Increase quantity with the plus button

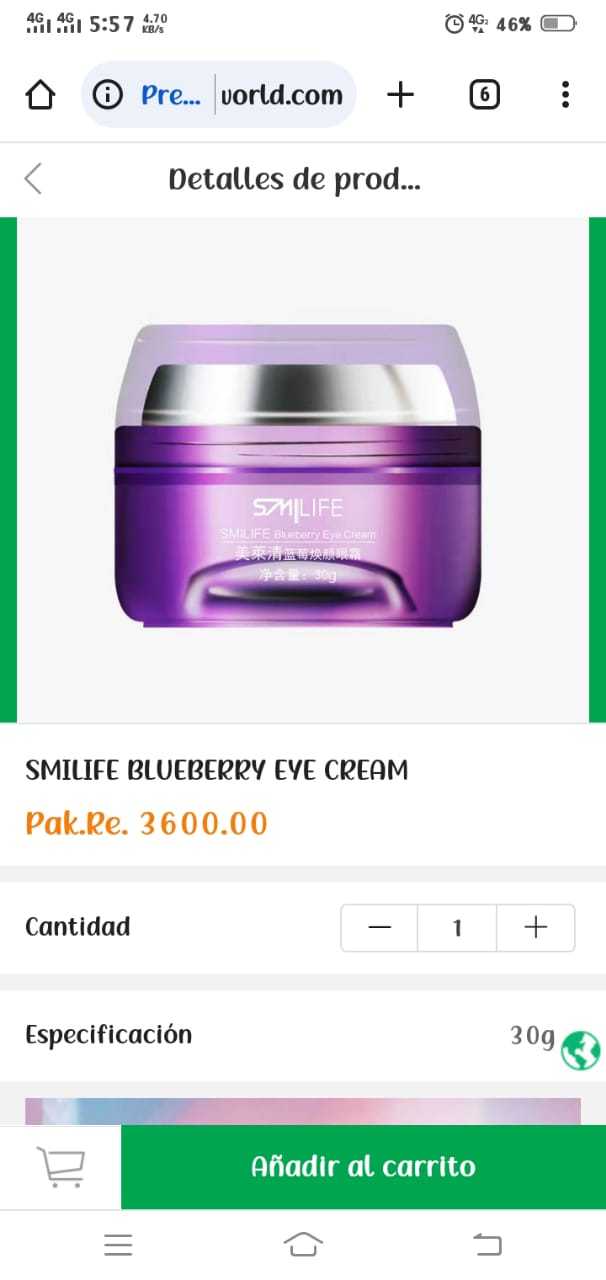[x=536, y=928]
